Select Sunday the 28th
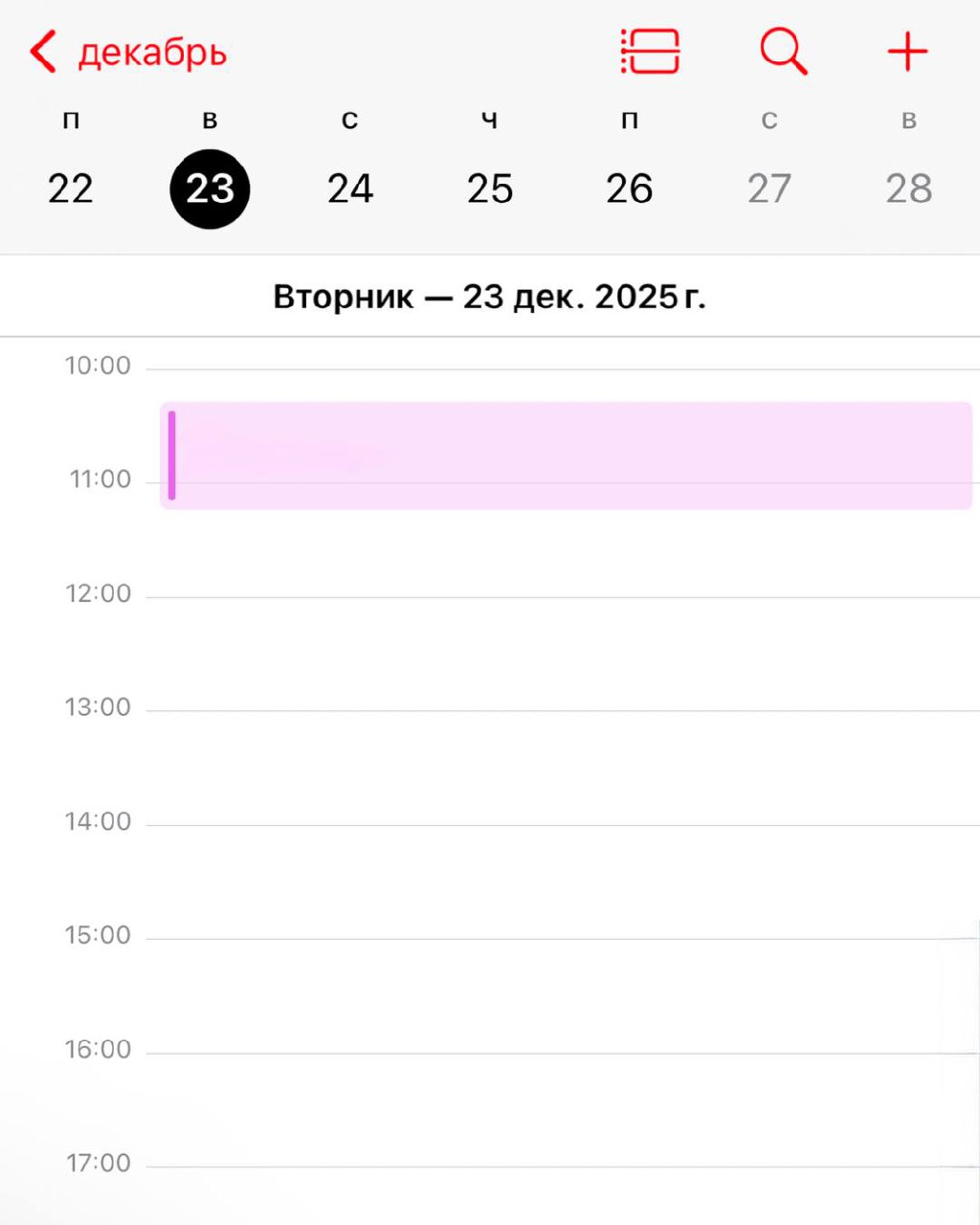This screenshot has height=1225, width=980. (x=909, y=189)
